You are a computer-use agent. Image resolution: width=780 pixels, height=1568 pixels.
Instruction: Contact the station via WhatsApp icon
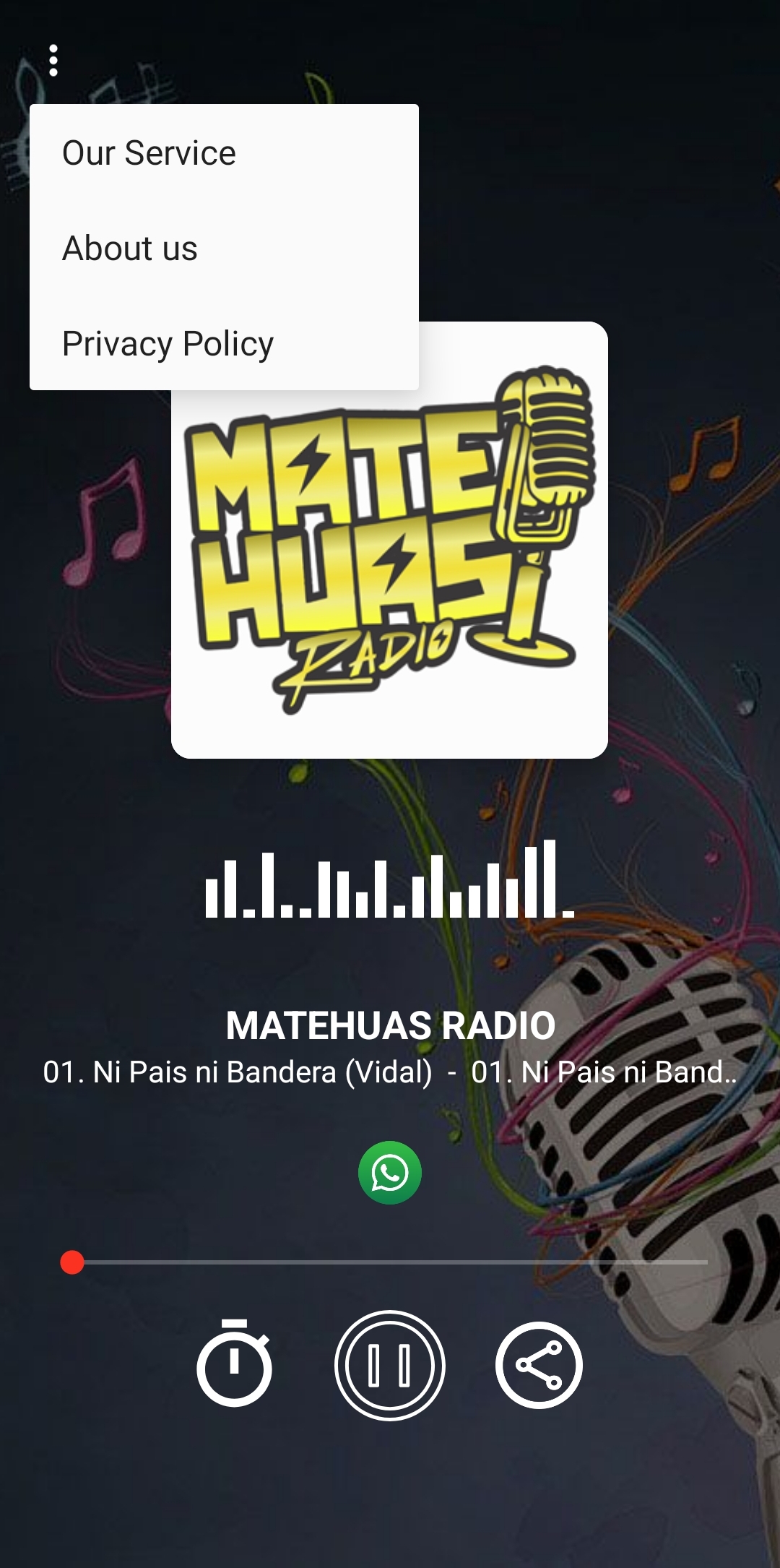coord(390,1172)
